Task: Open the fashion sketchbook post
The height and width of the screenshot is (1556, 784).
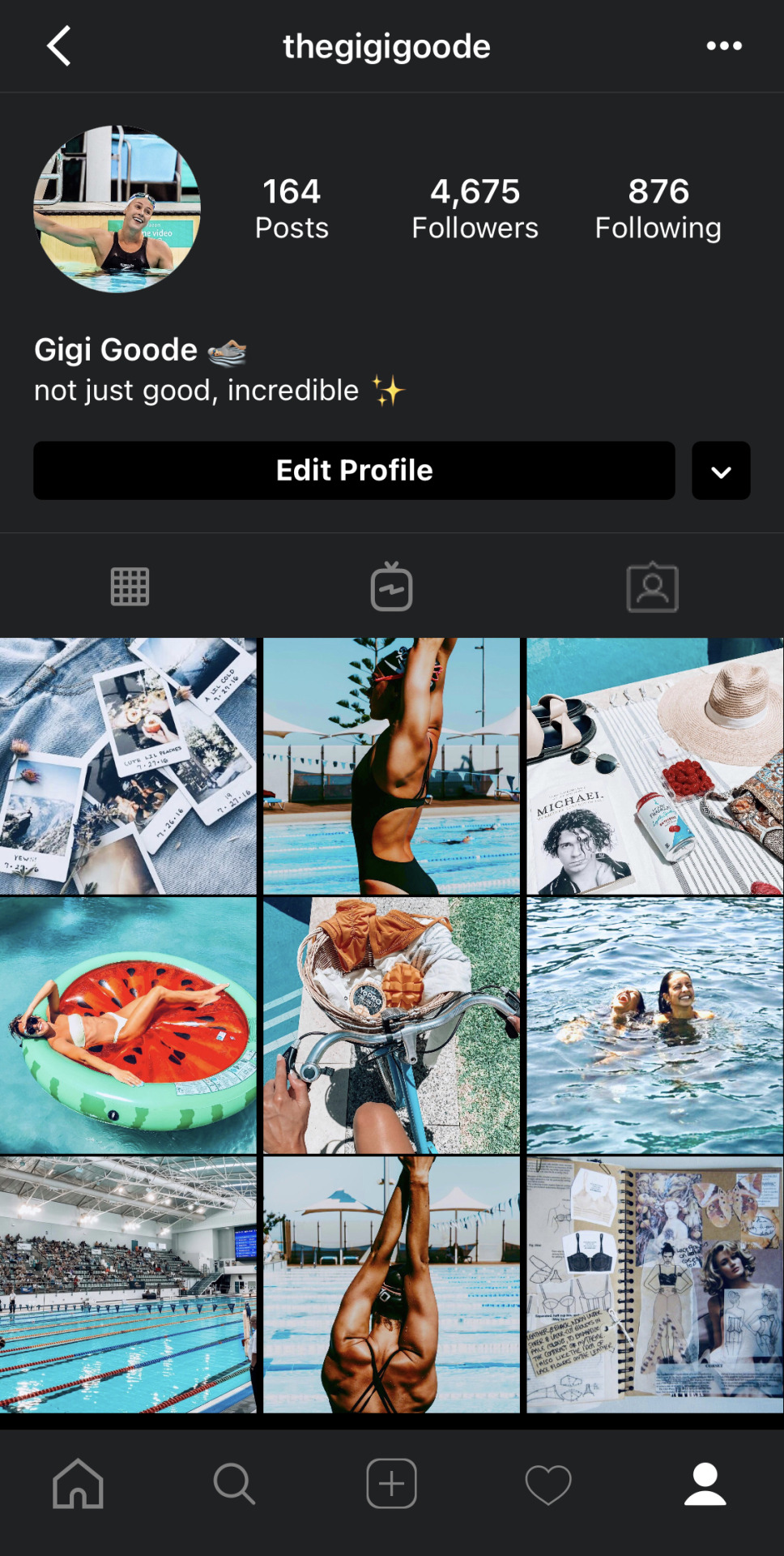Action: click(654, 1285)
